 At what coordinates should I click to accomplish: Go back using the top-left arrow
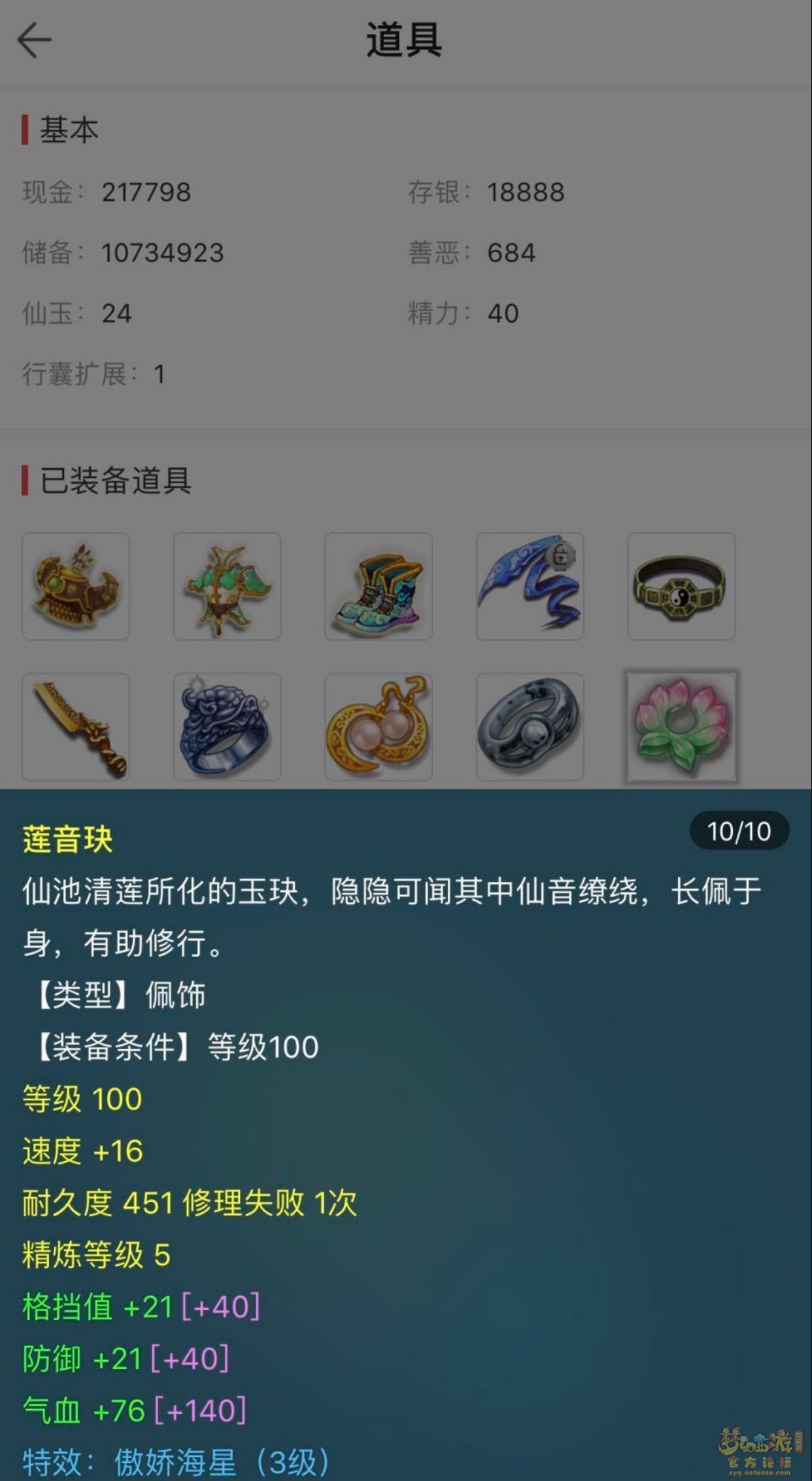[34, 41]
